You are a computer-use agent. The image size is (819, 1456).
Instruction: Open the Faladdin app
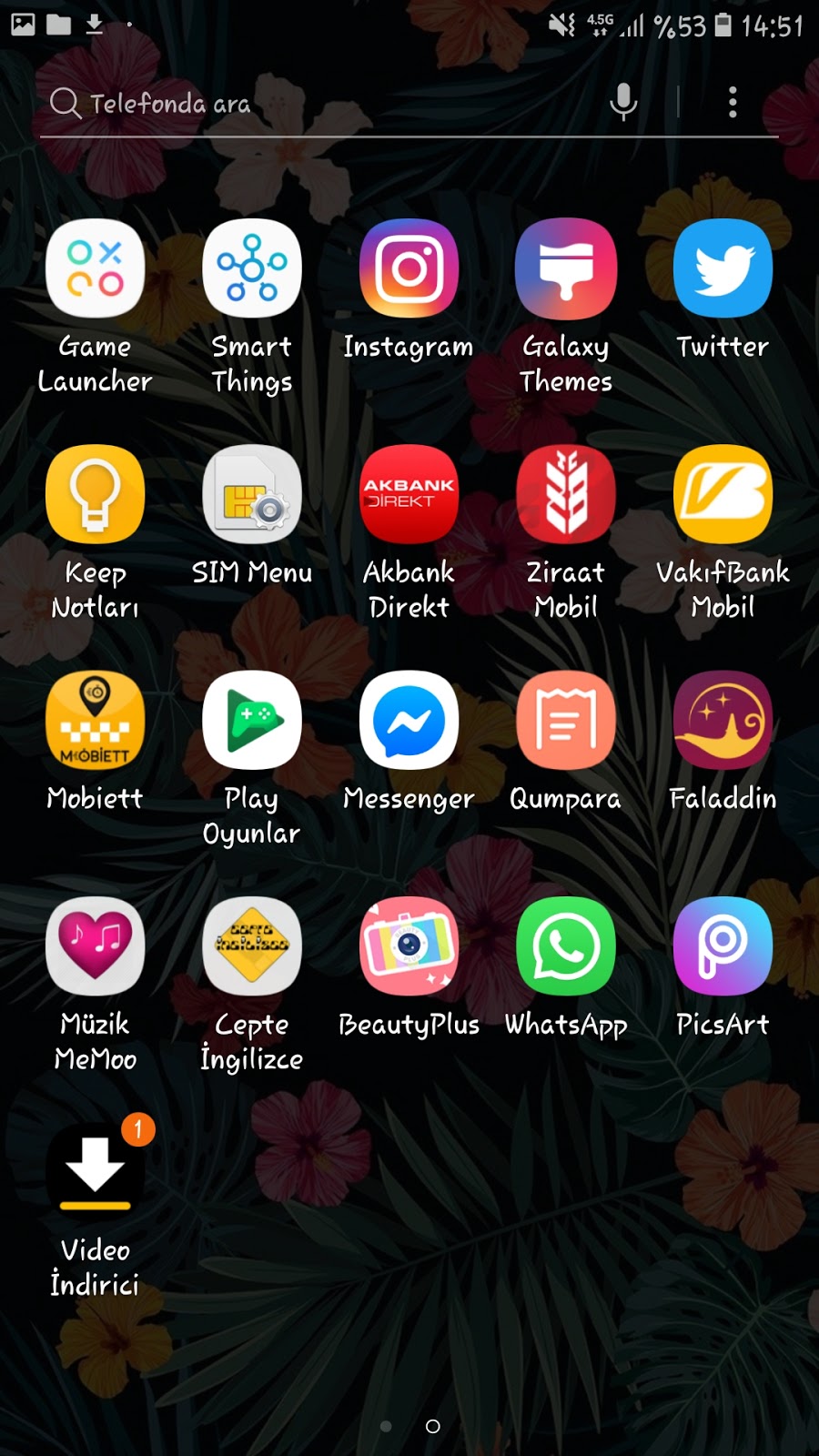coord(723,721)
